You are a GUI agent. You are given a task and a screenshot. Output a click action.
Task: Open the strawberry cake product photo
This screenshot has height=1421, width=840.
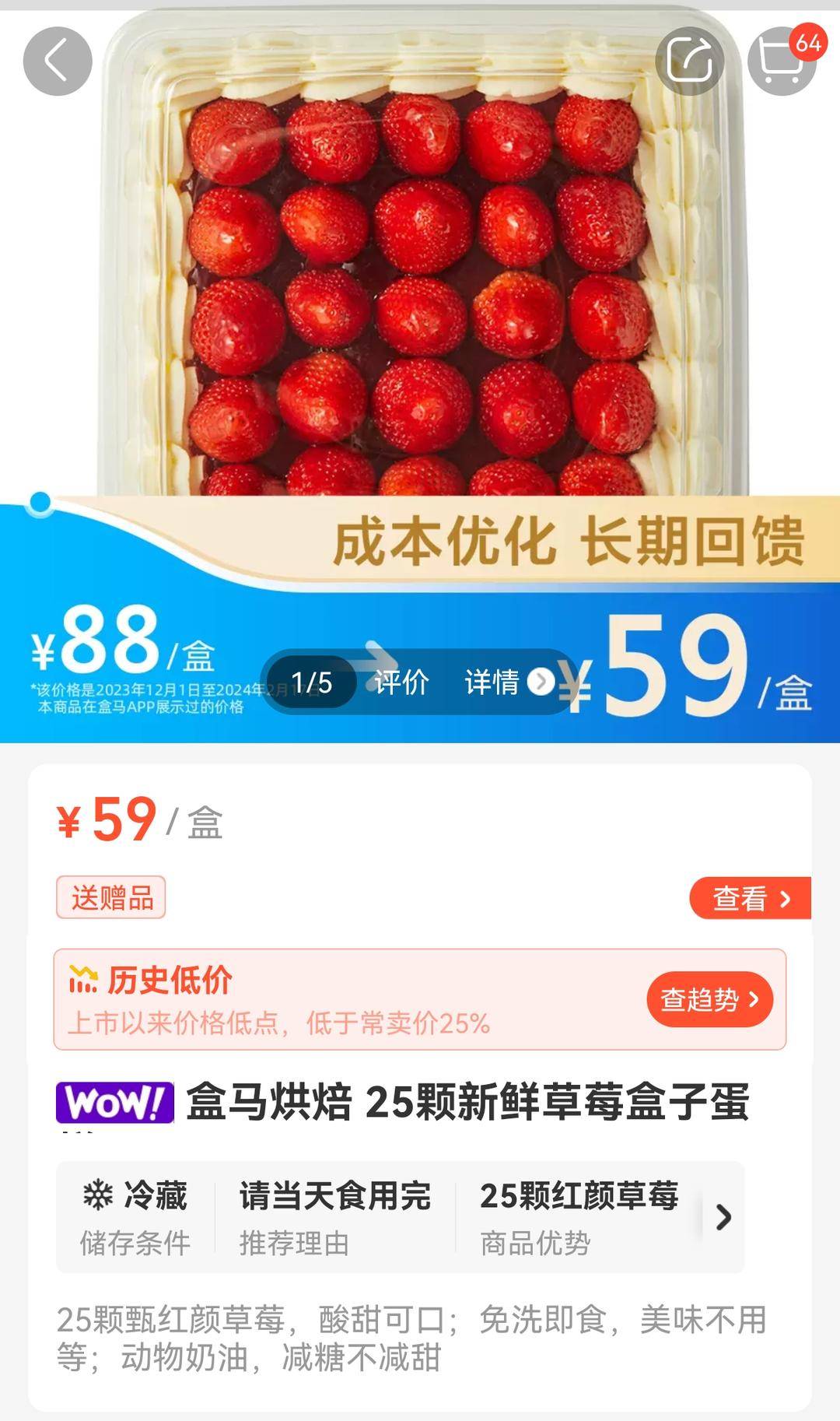click(420, 257)
